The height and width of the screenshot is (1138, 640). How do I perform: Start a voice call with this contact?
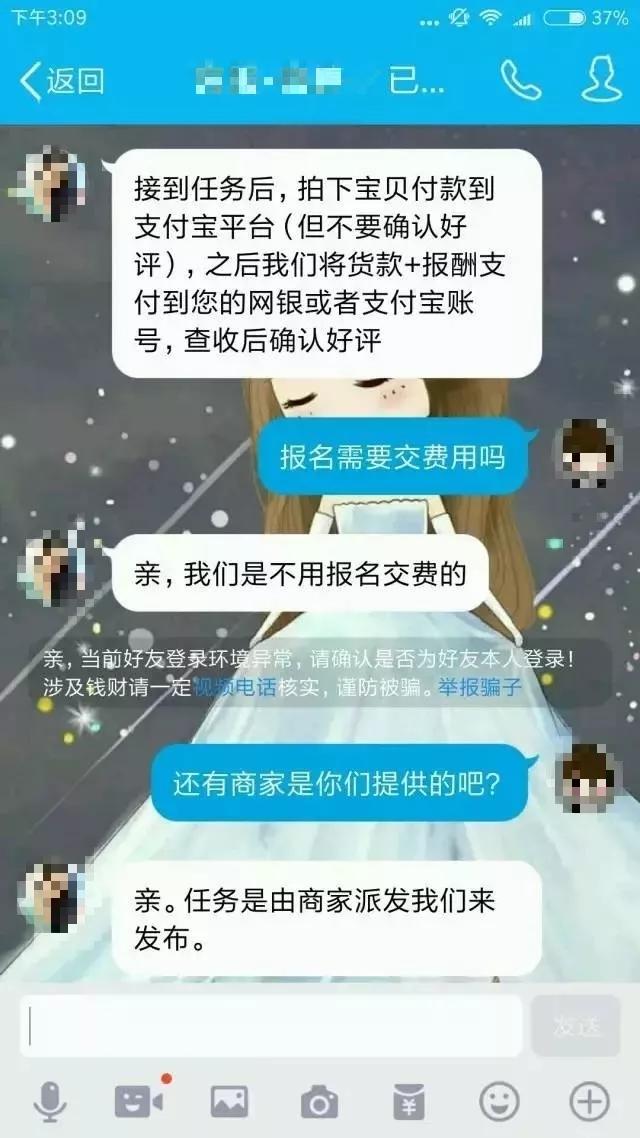coord(520,80)
